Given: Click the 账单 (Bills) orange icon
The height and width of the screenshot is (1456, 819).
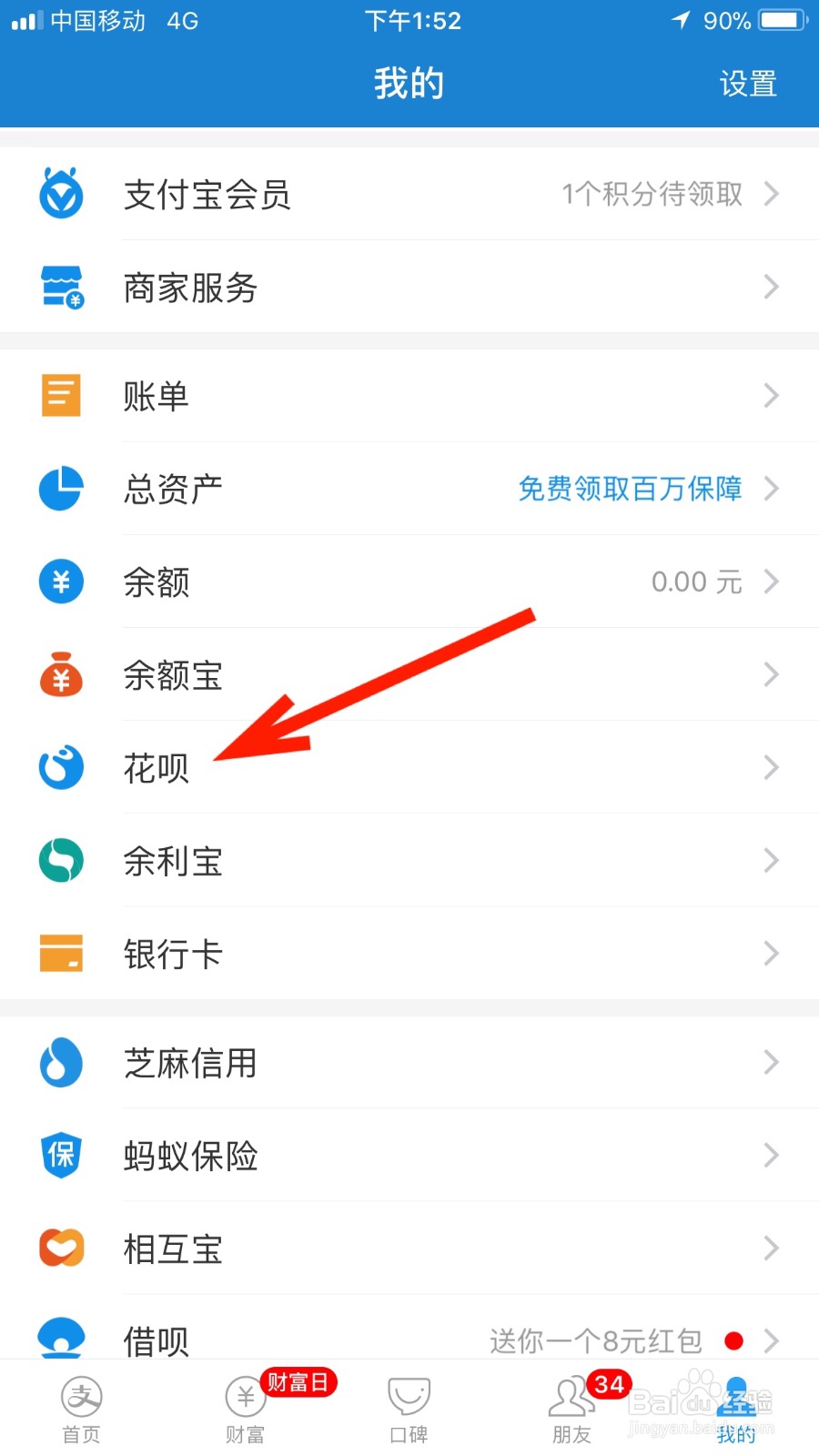Looking at the screenshot, I should [x=60, y=396].
